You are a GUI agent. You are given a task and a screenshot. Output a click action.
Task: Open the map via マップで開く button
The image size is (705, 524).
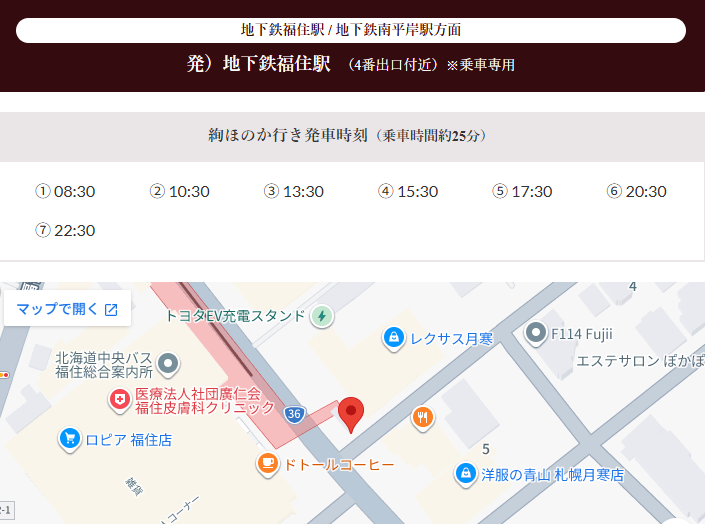coord(68,309)
